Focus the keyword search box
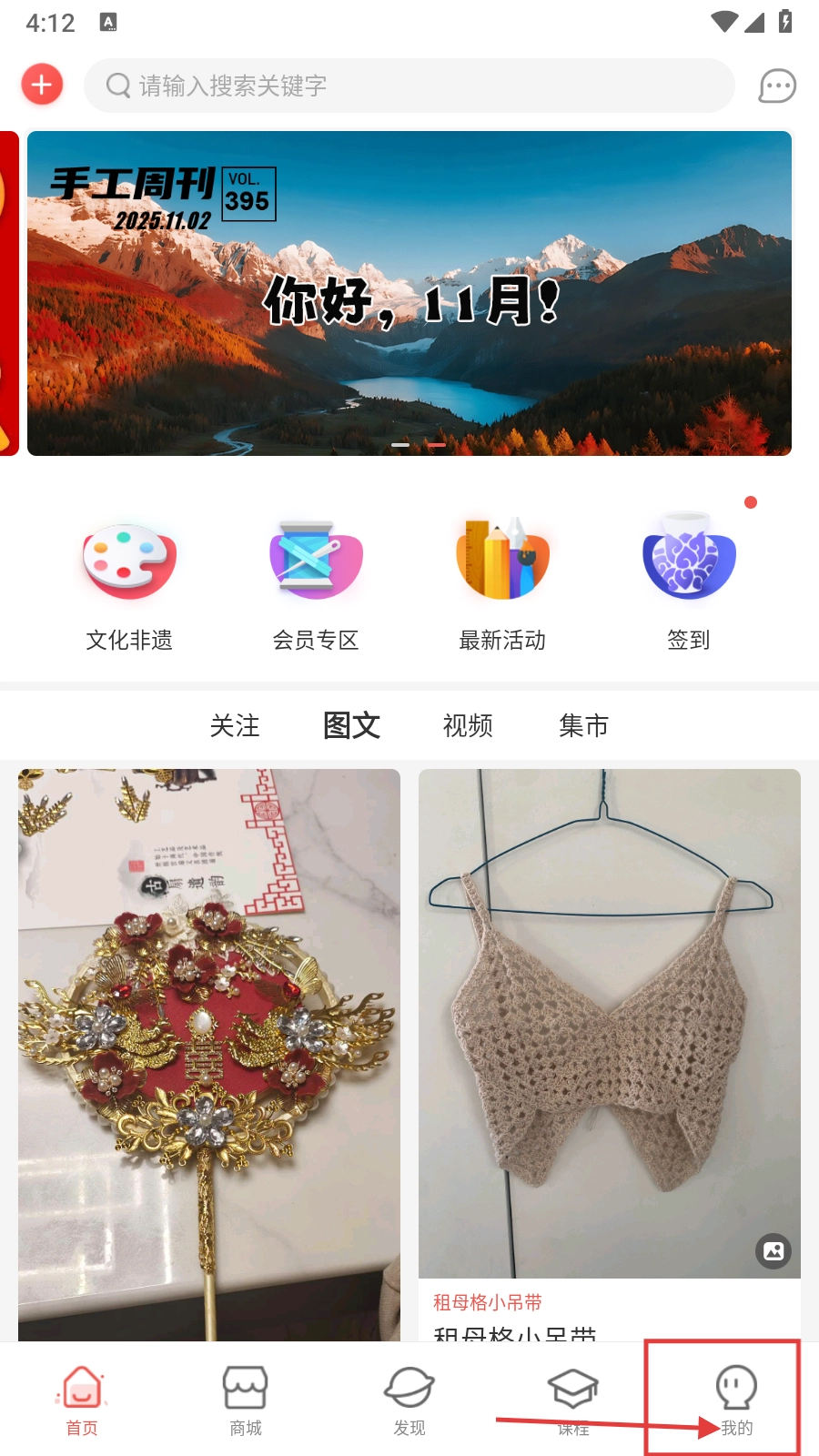 (409, 86)
